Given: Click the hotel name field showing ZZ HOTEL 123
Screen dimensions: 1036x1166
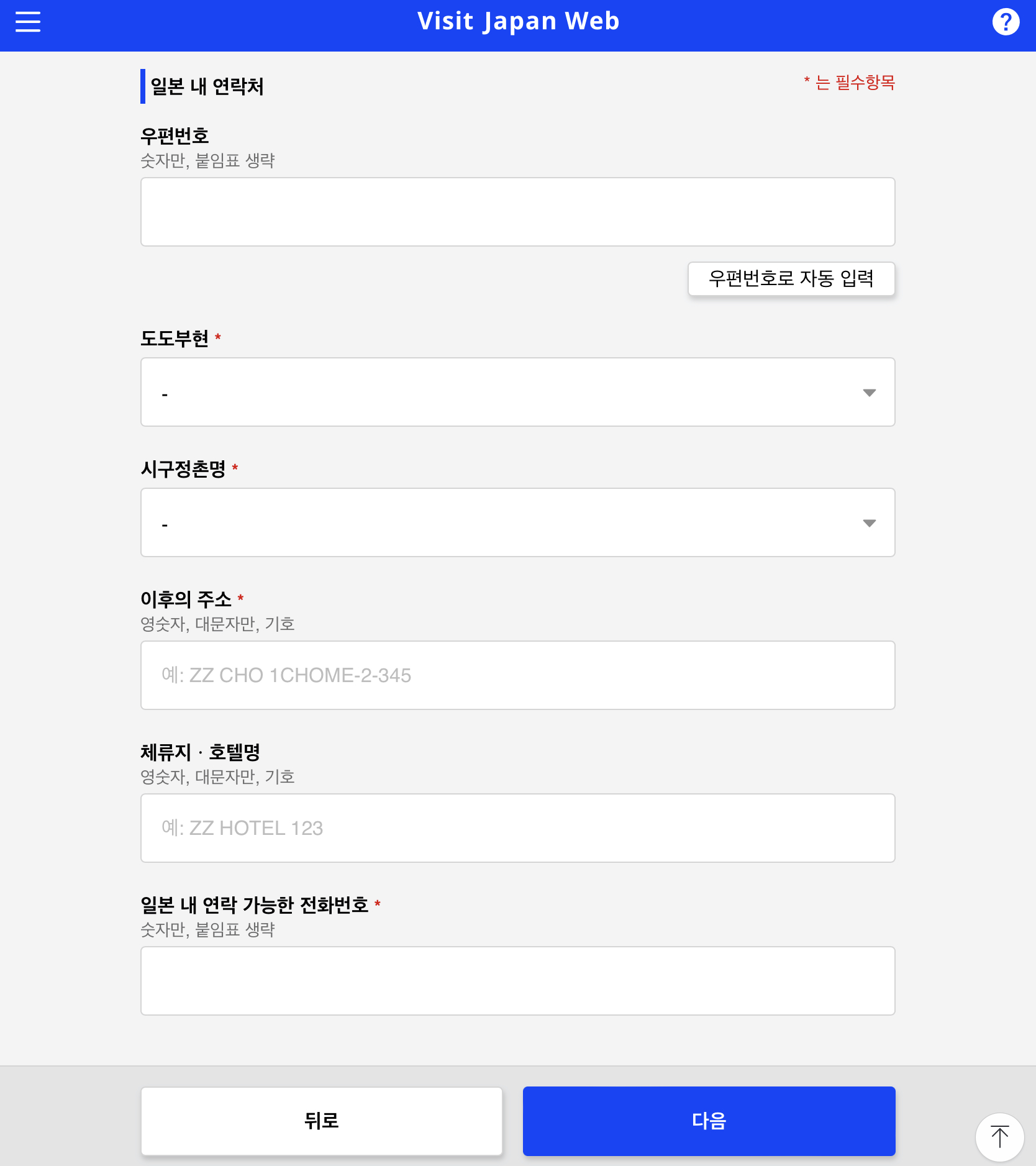Looking at the screenshot, I should [x=518, y=828].
